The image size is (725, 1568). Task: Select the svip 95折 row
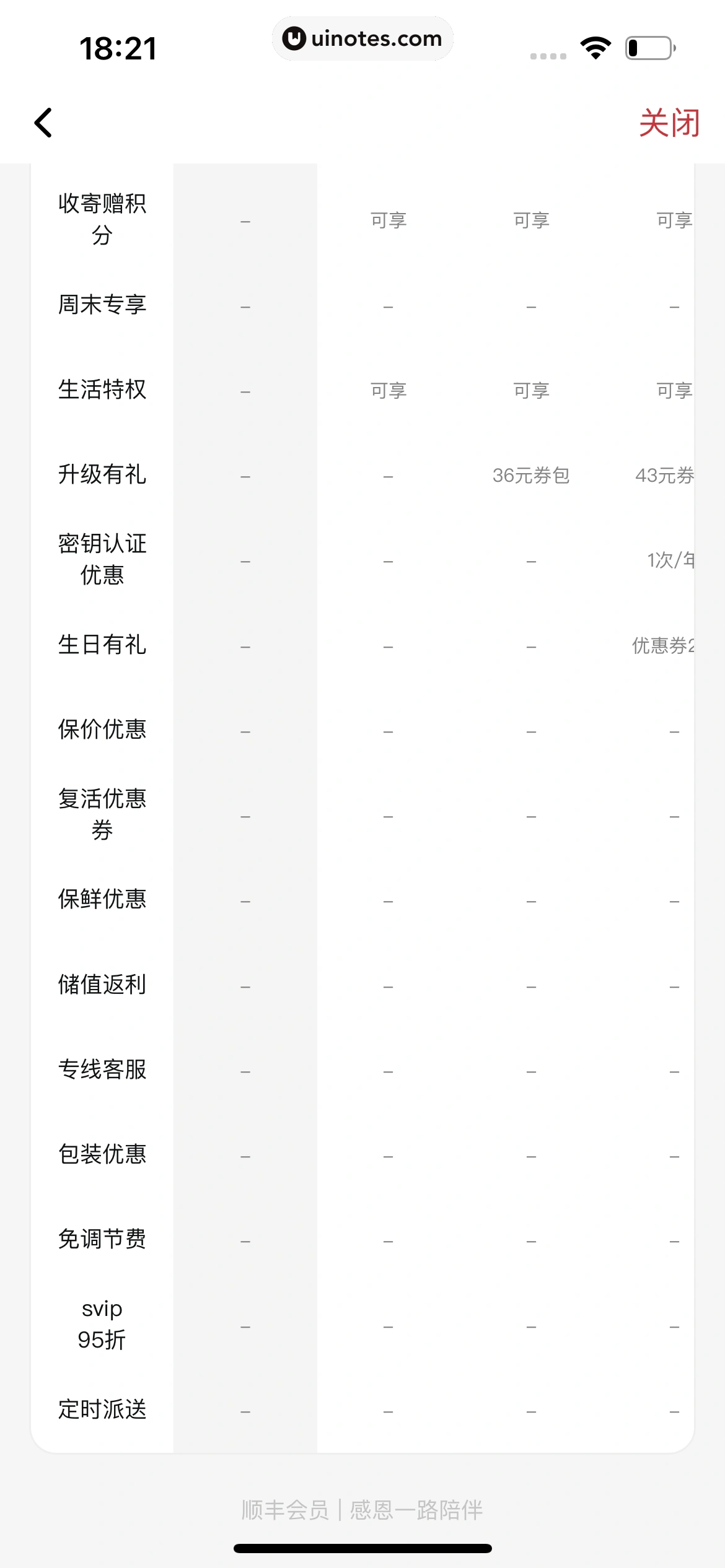coord(102,1325)
